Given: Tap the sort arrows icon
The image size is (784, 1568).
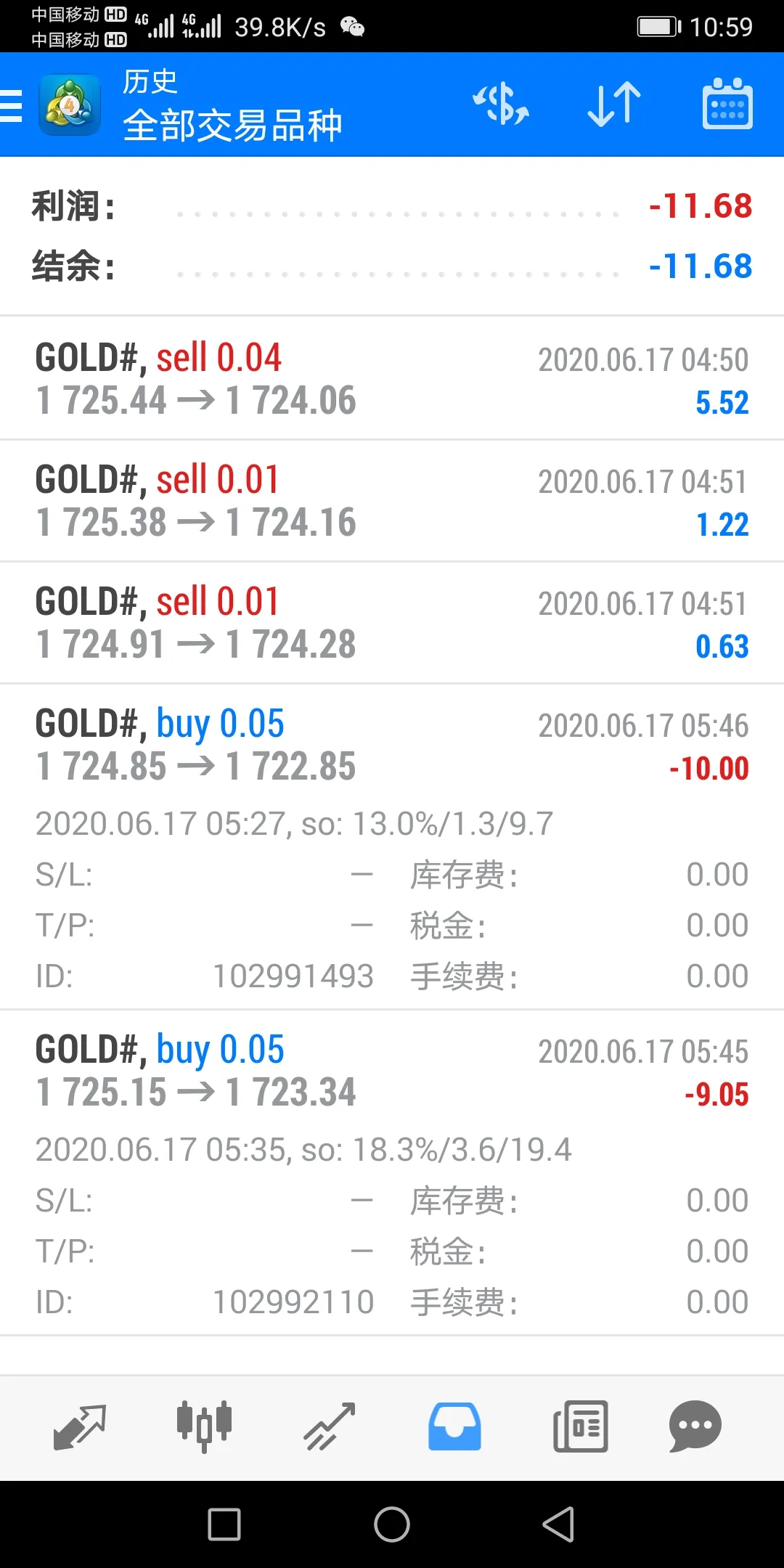Looking at the screenshot, I should click(614, 105).
